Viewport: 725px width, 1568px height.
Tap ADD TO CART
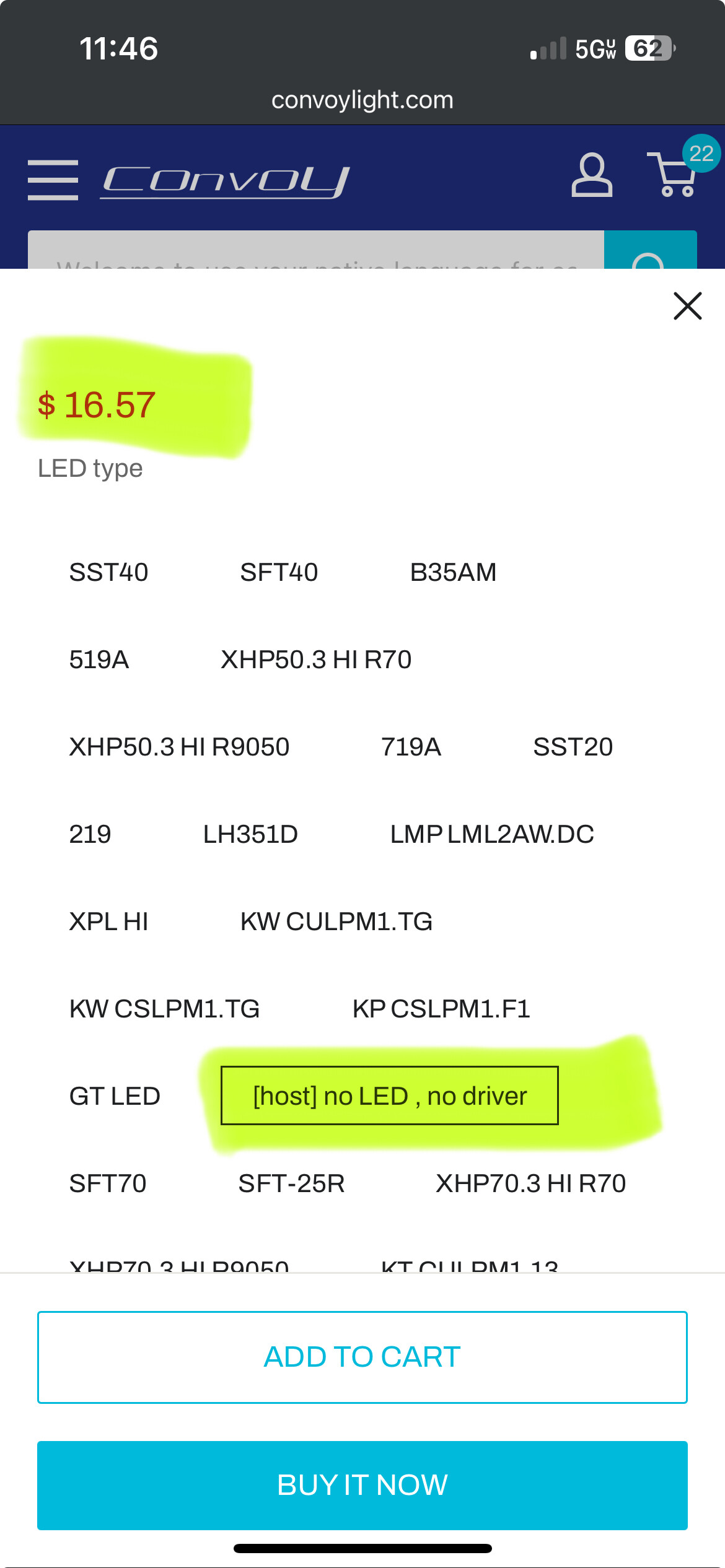tap(362, 1357)
